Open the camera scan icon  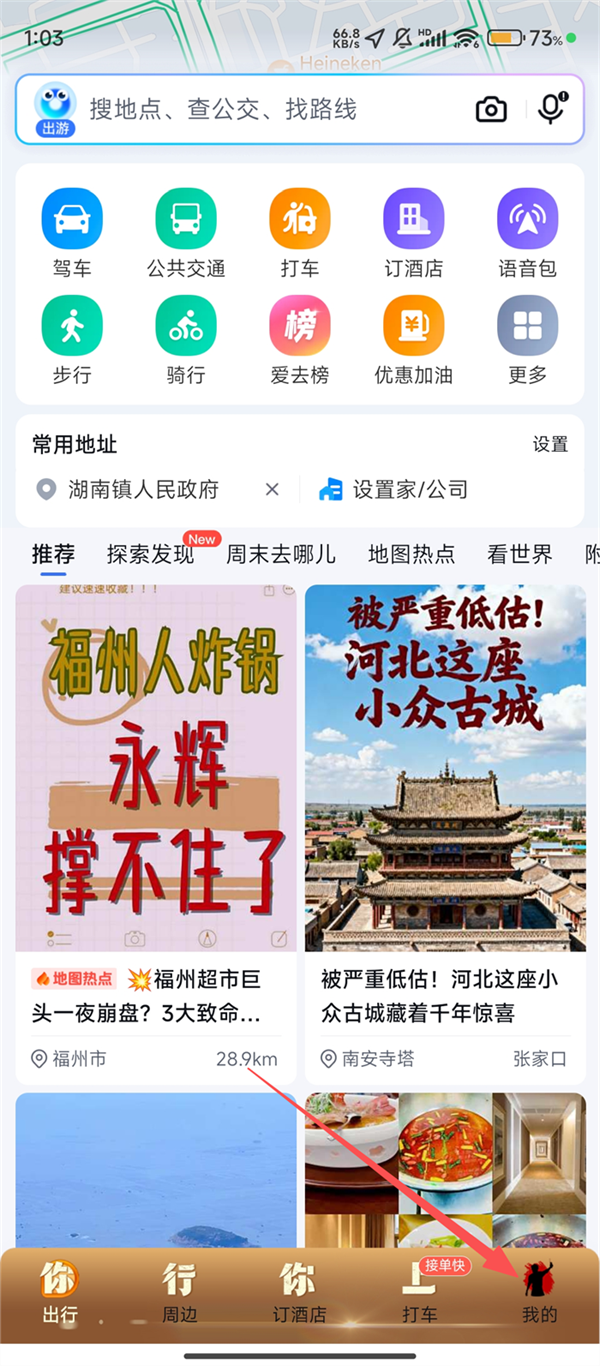[x=491, y=110]
